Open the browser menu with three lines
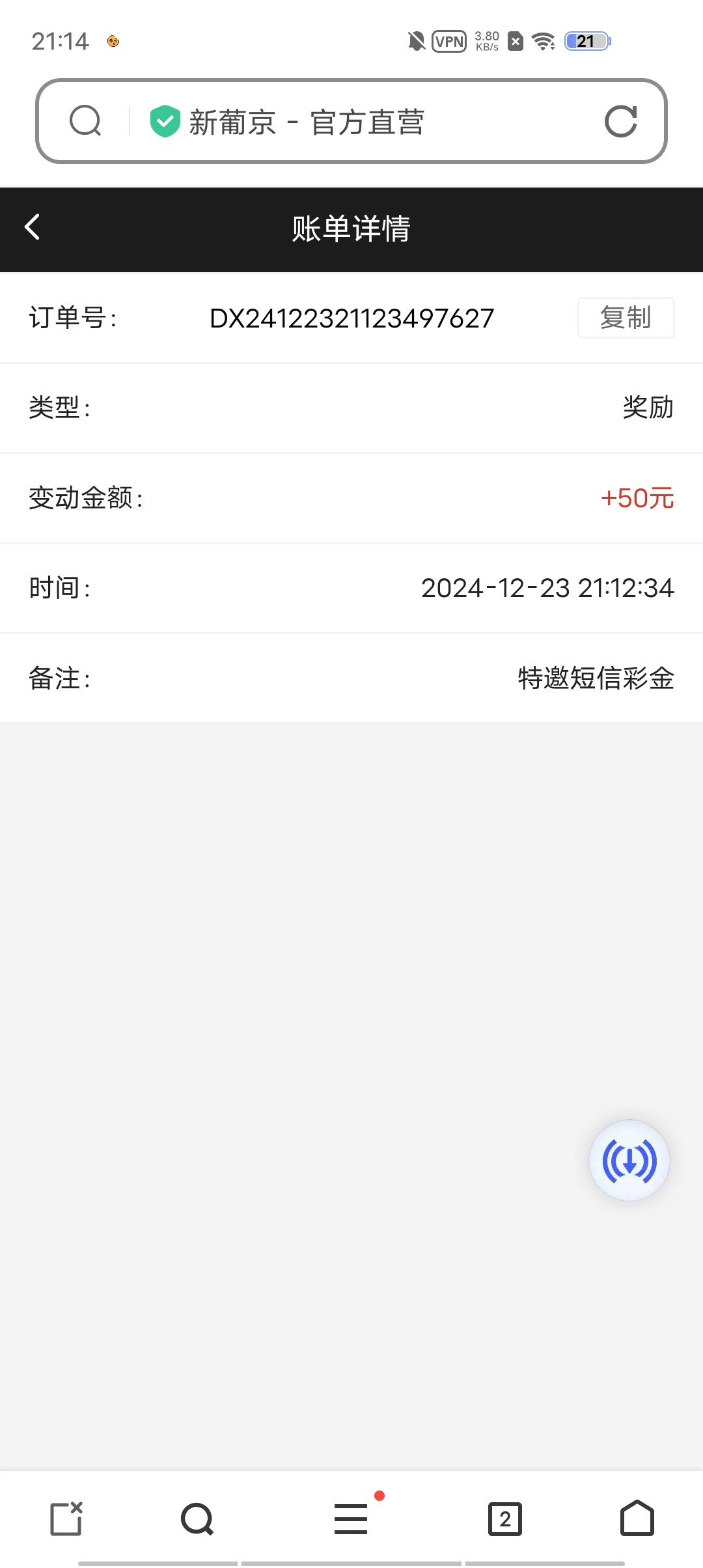Image resolution: width=703 pixels, height=1568 pixels. (351, 1519)
